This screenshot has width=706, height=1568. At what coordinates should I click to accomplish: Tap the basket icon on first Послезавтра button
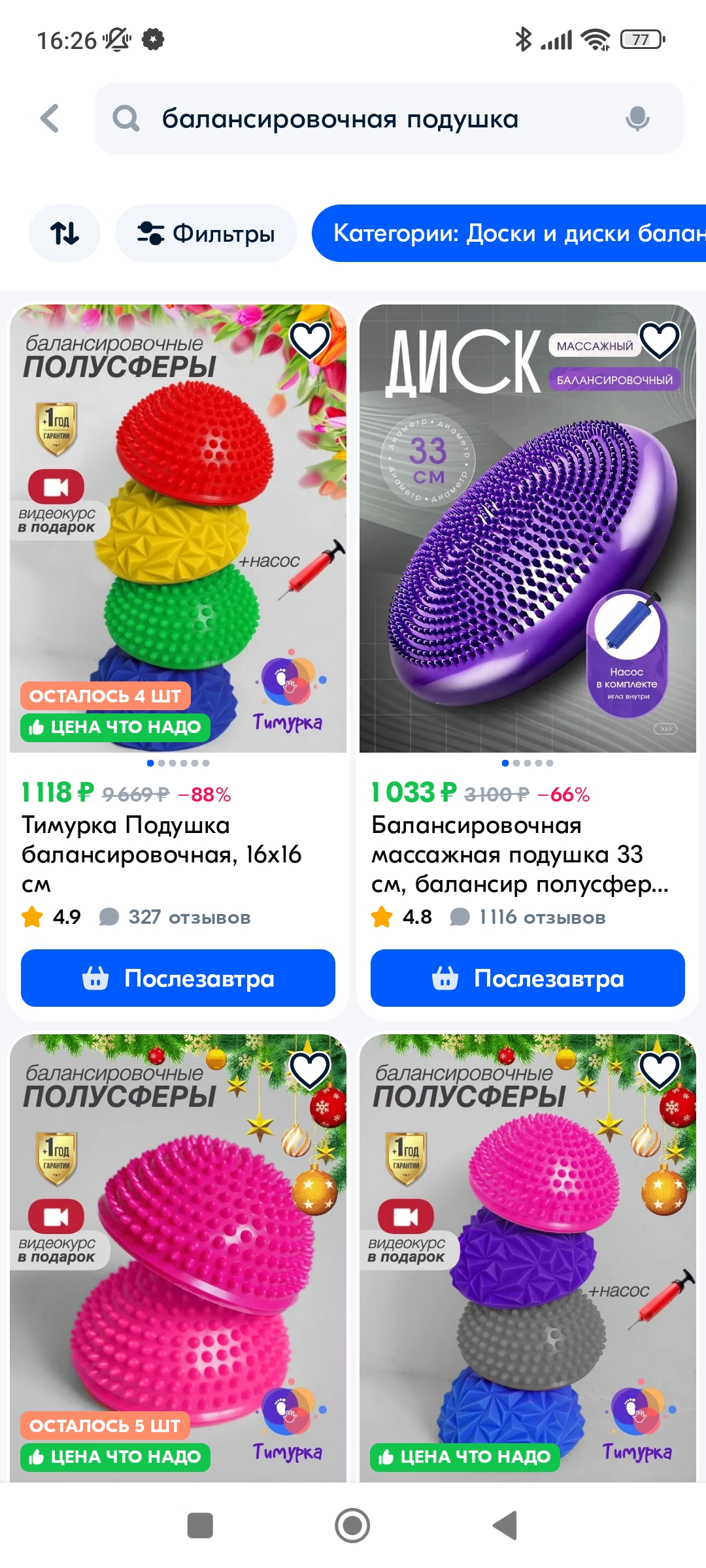coord(97,978)
